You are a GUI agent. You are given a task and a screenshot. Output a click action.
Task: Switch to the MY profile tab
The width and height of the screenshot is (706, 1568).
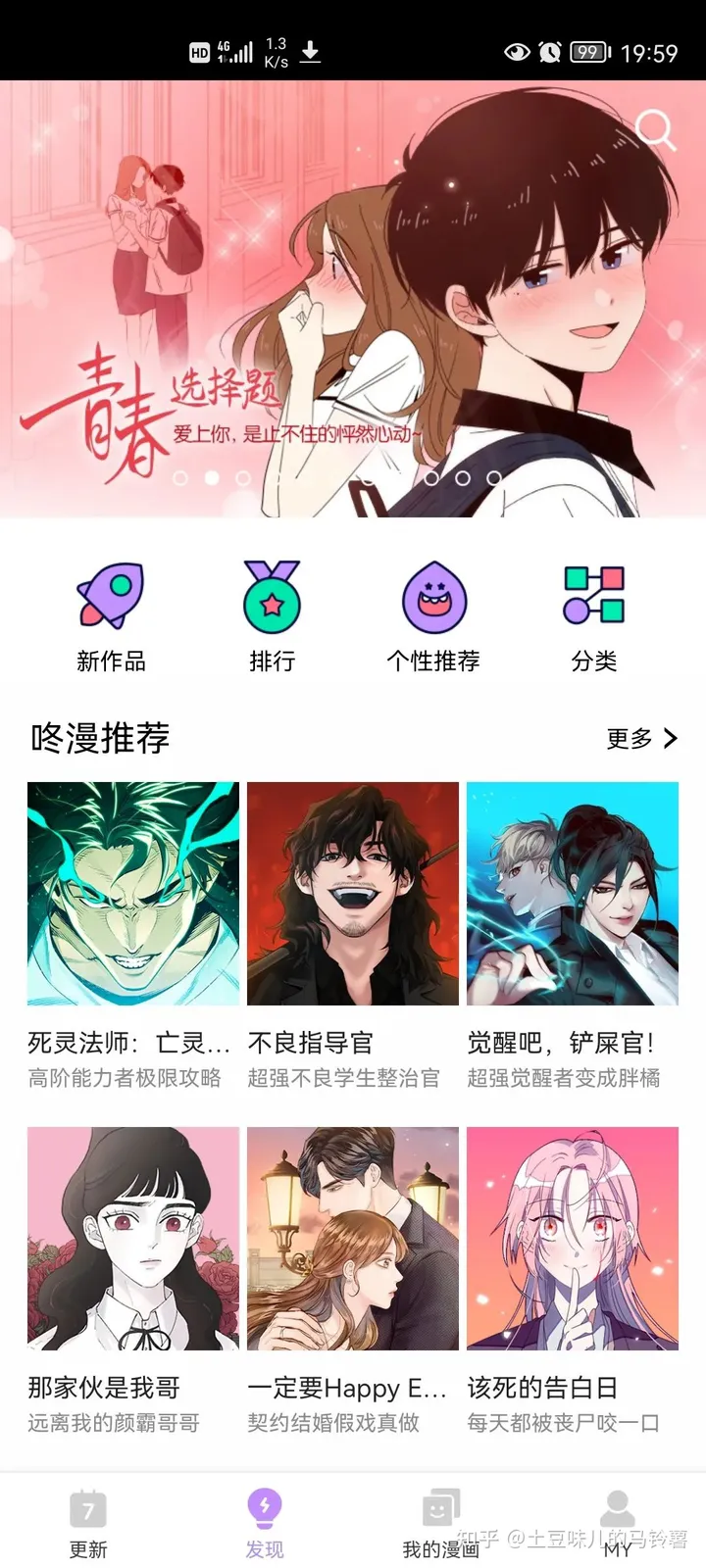point(618,1523)
